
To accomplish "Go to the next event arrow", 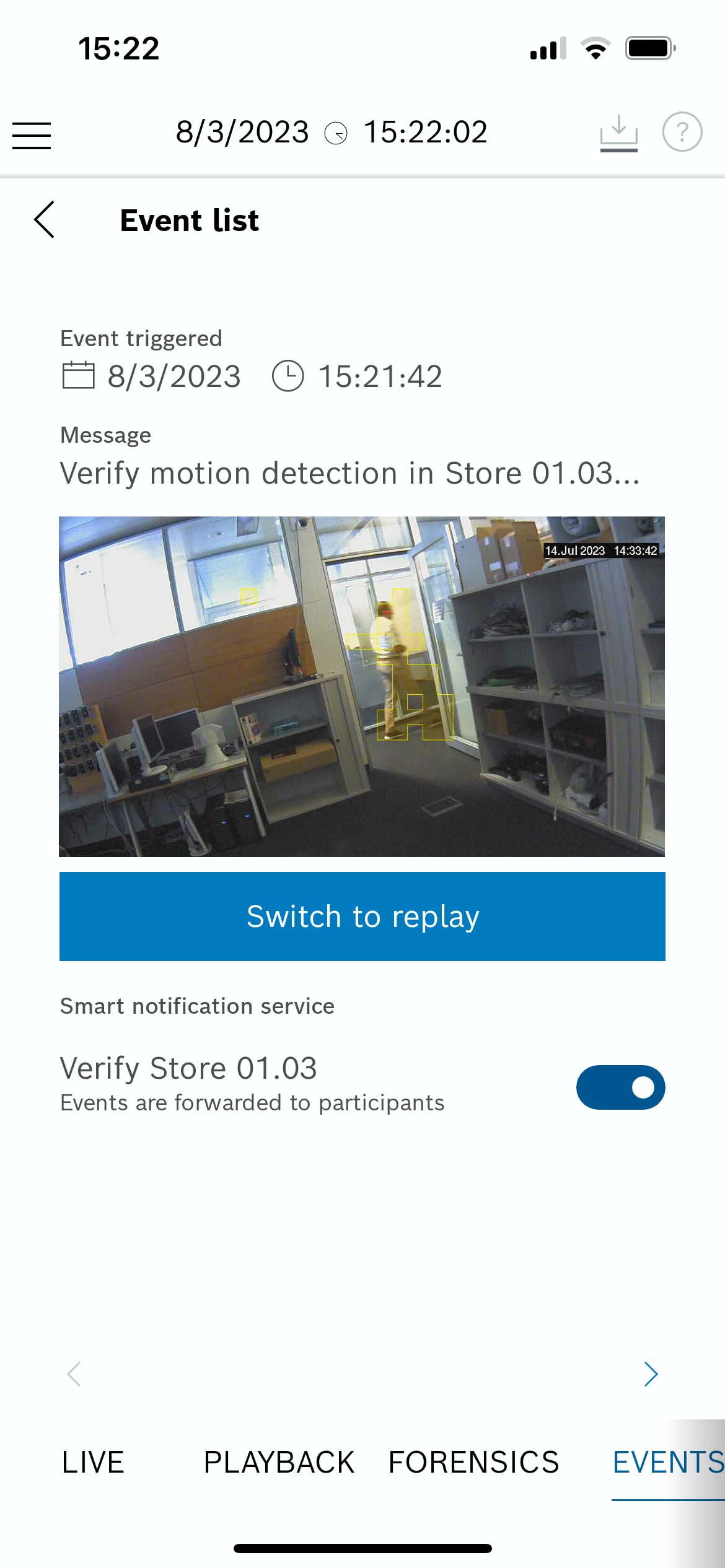I will click(650, 1374).
